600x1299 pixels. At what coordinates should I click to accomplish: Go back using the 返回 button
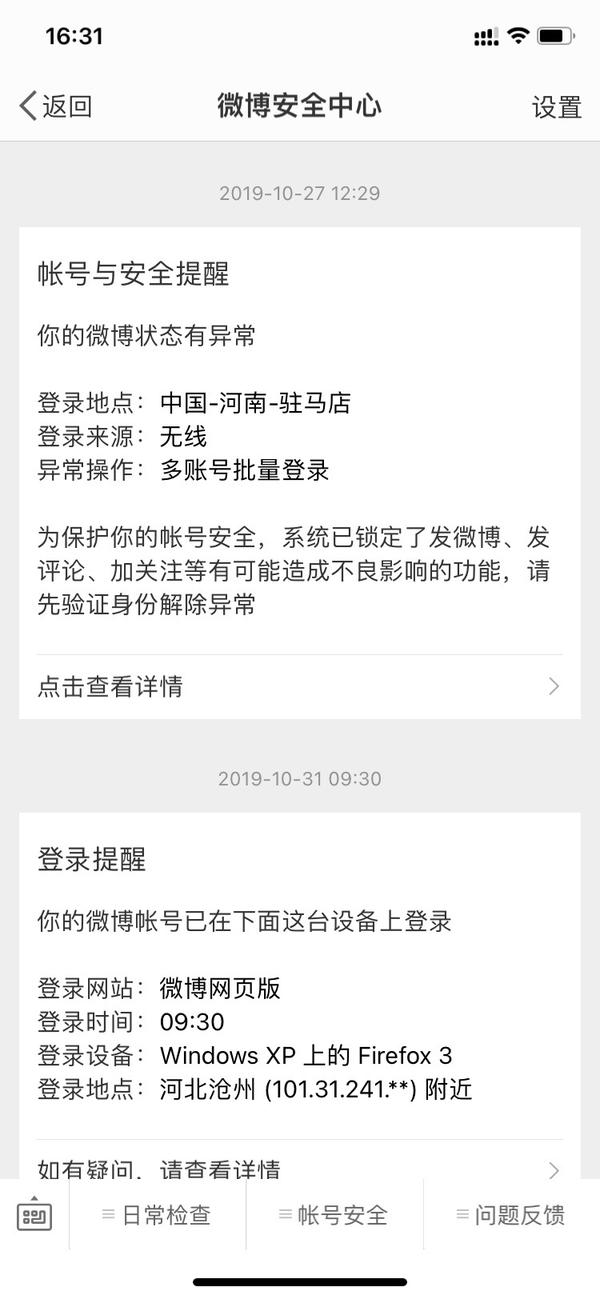(x=55, y=106)
